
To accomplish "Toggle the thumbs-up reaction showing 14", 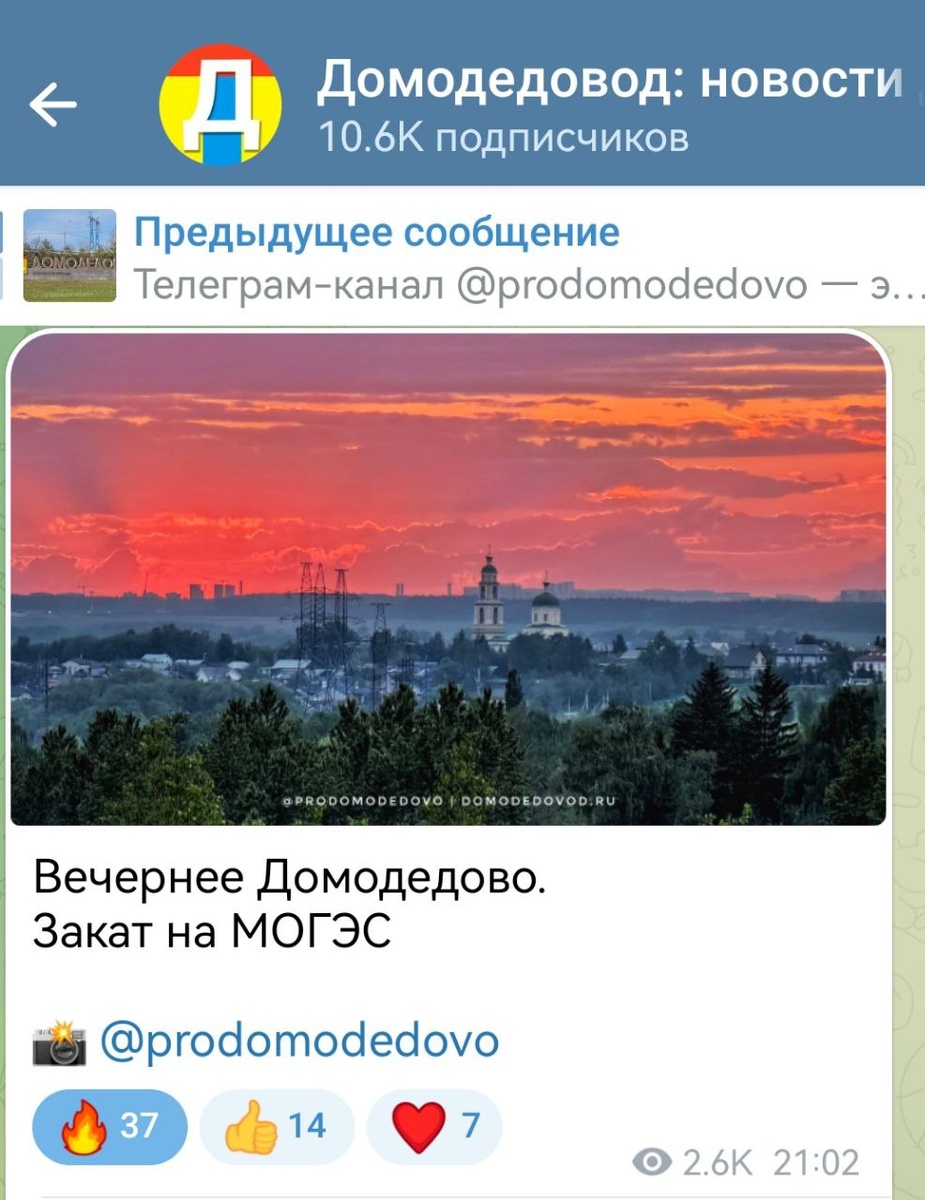I will pos(277,1126).
